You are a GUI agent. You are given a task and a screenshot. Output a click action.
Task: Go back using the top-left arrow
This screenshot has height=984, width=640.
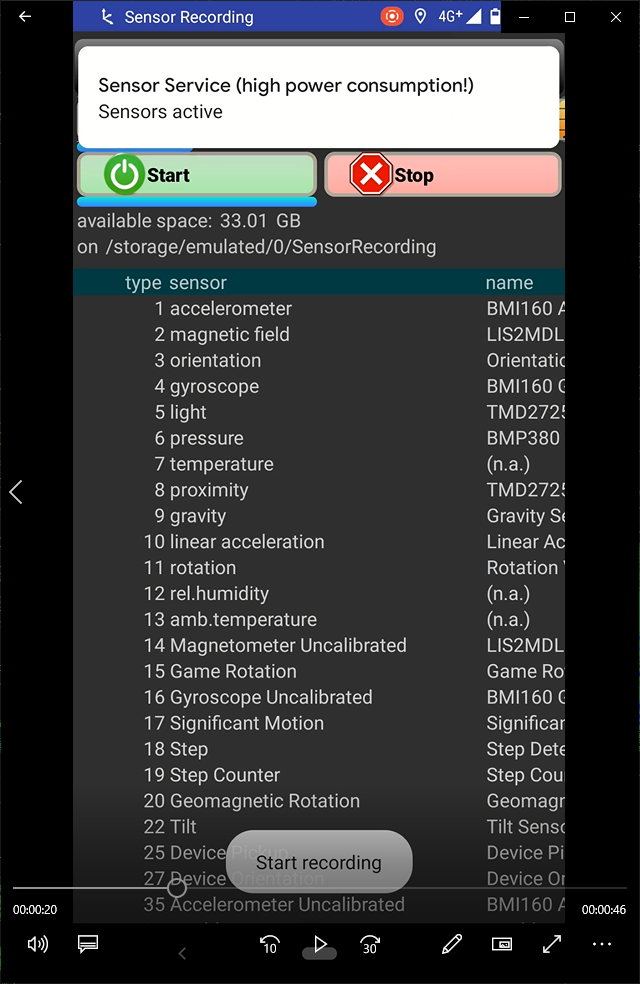25,17
